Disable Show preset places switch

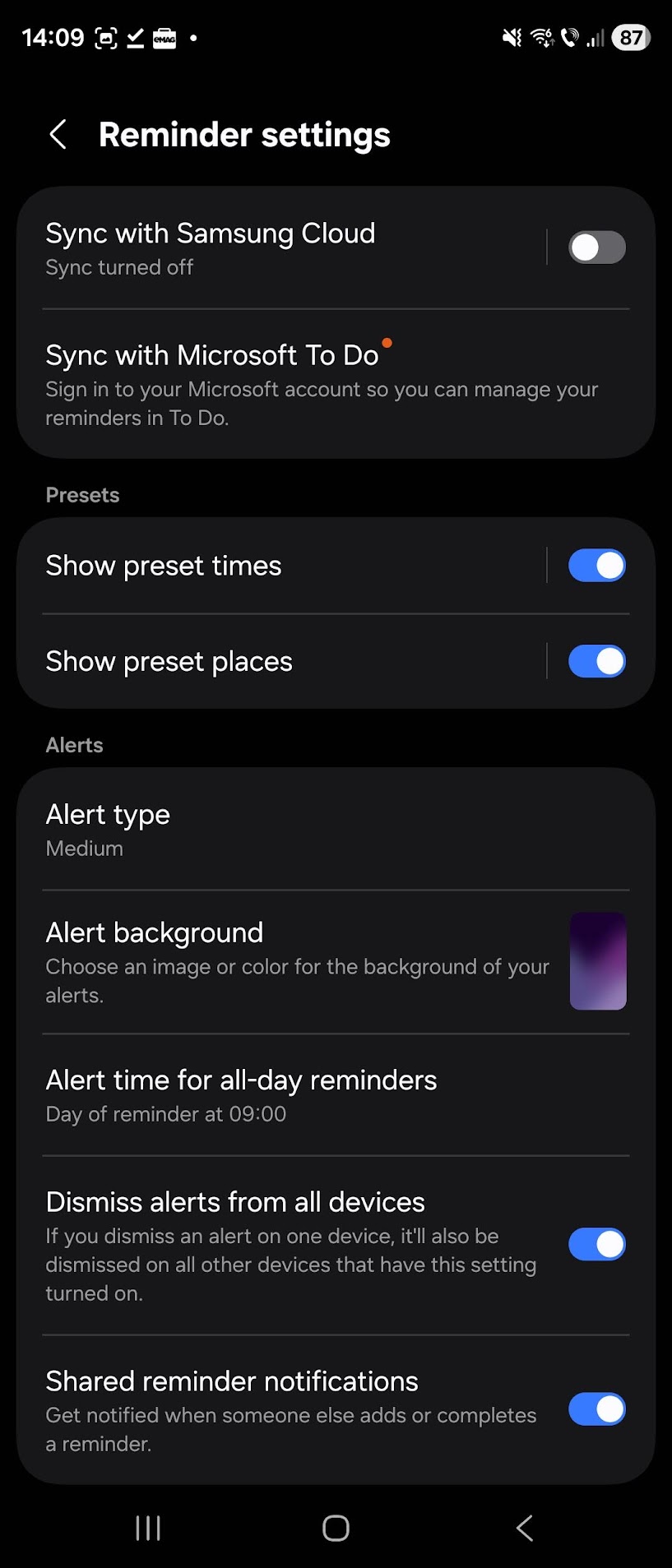pos(596,662)
